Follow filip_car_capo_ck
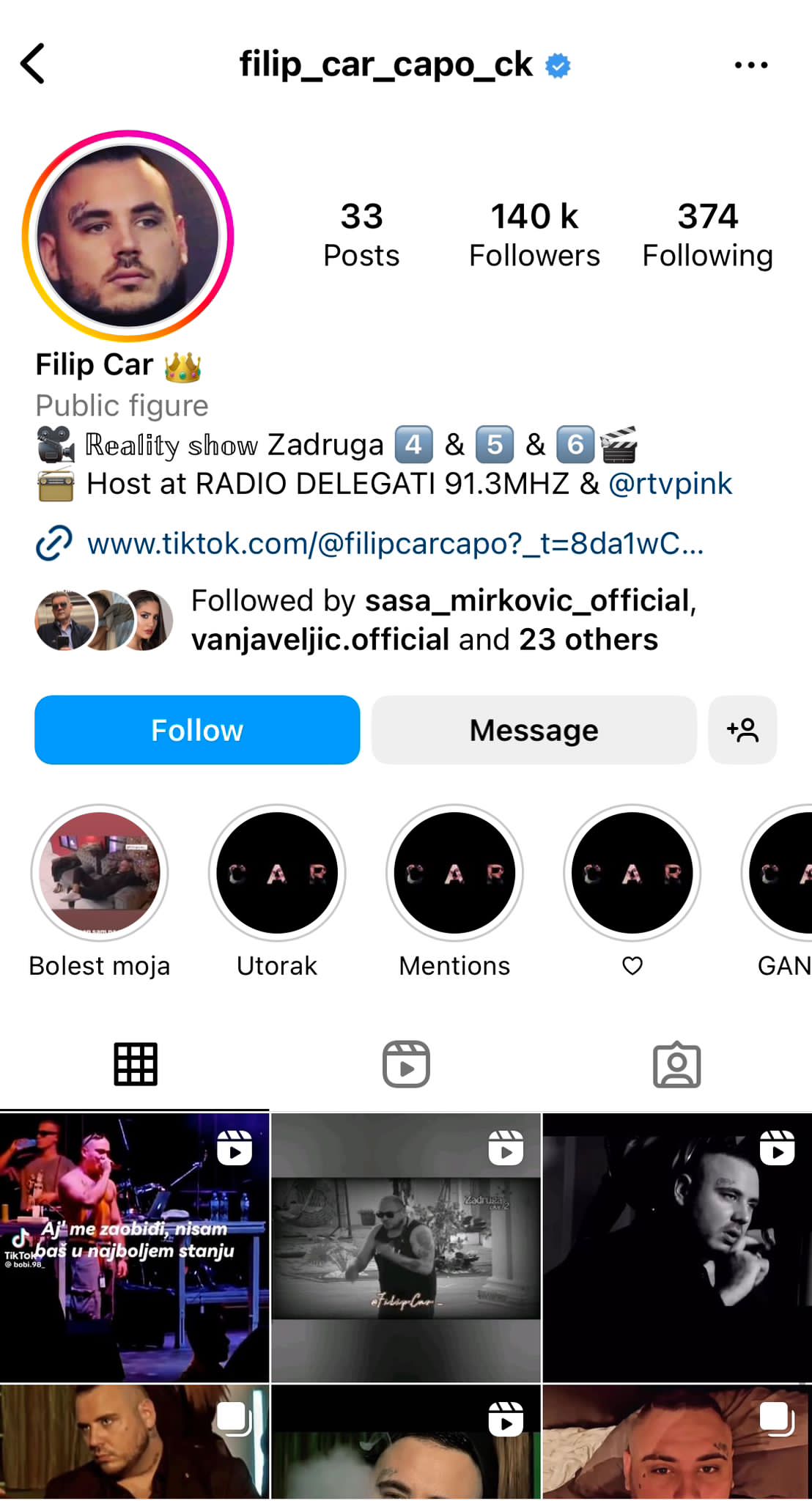Image resolution: width=812 pixels, height=1501 pixels. point(197,730)
